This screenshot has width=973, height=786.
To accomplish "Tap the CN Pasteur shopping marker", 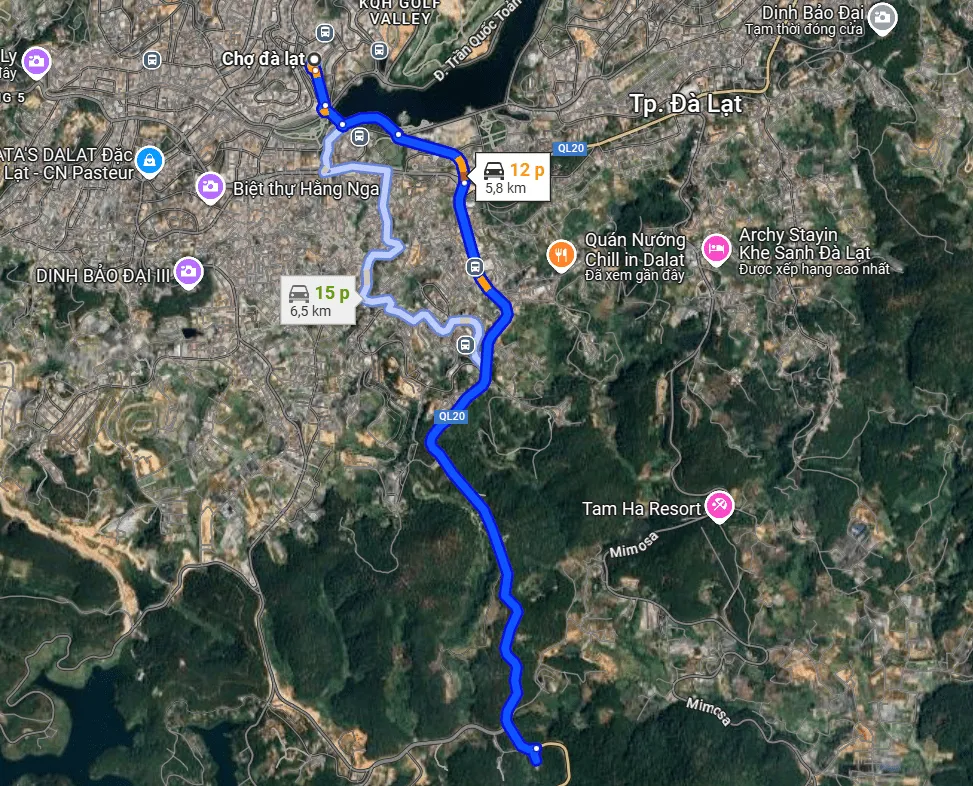I will point(149,159).
